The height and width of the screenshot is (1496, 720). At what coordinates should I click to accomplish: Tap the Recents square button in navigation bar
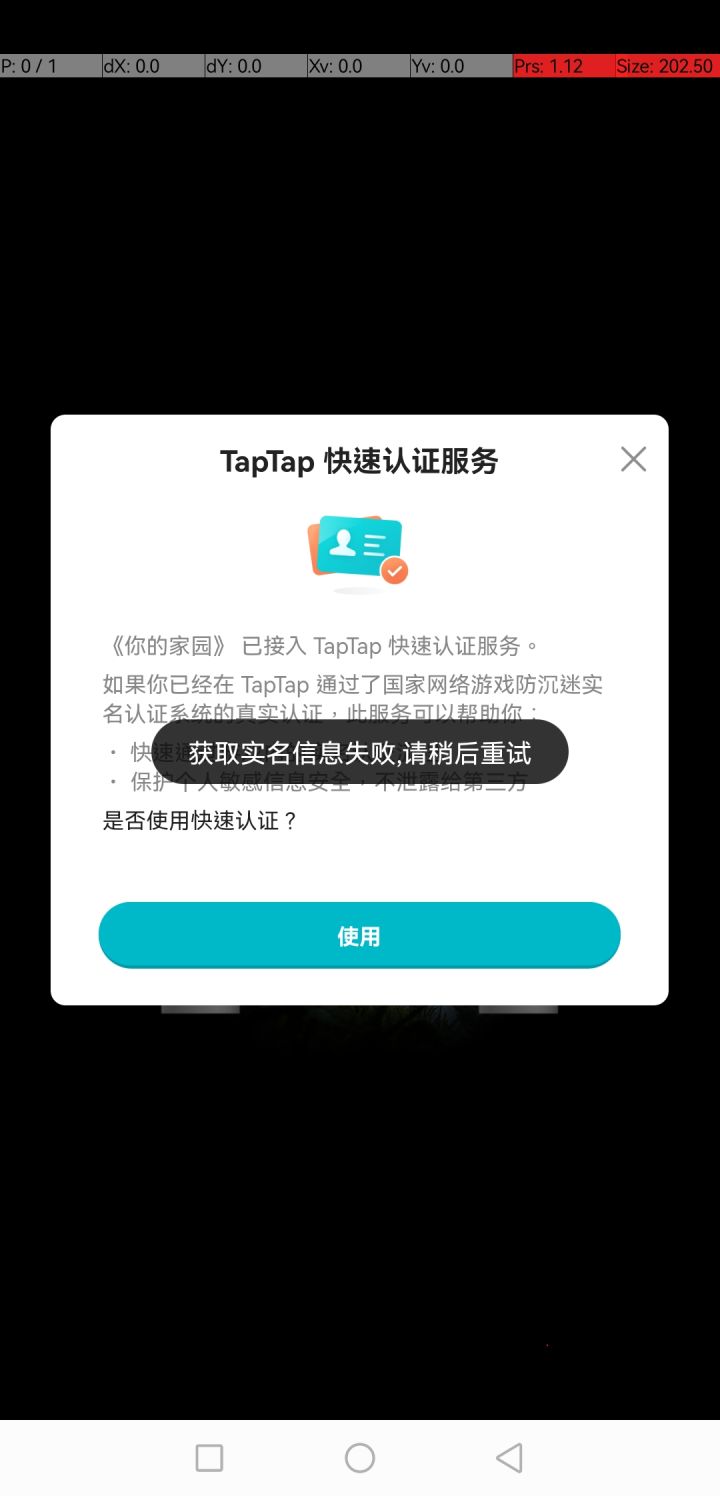coord(208,1459)
